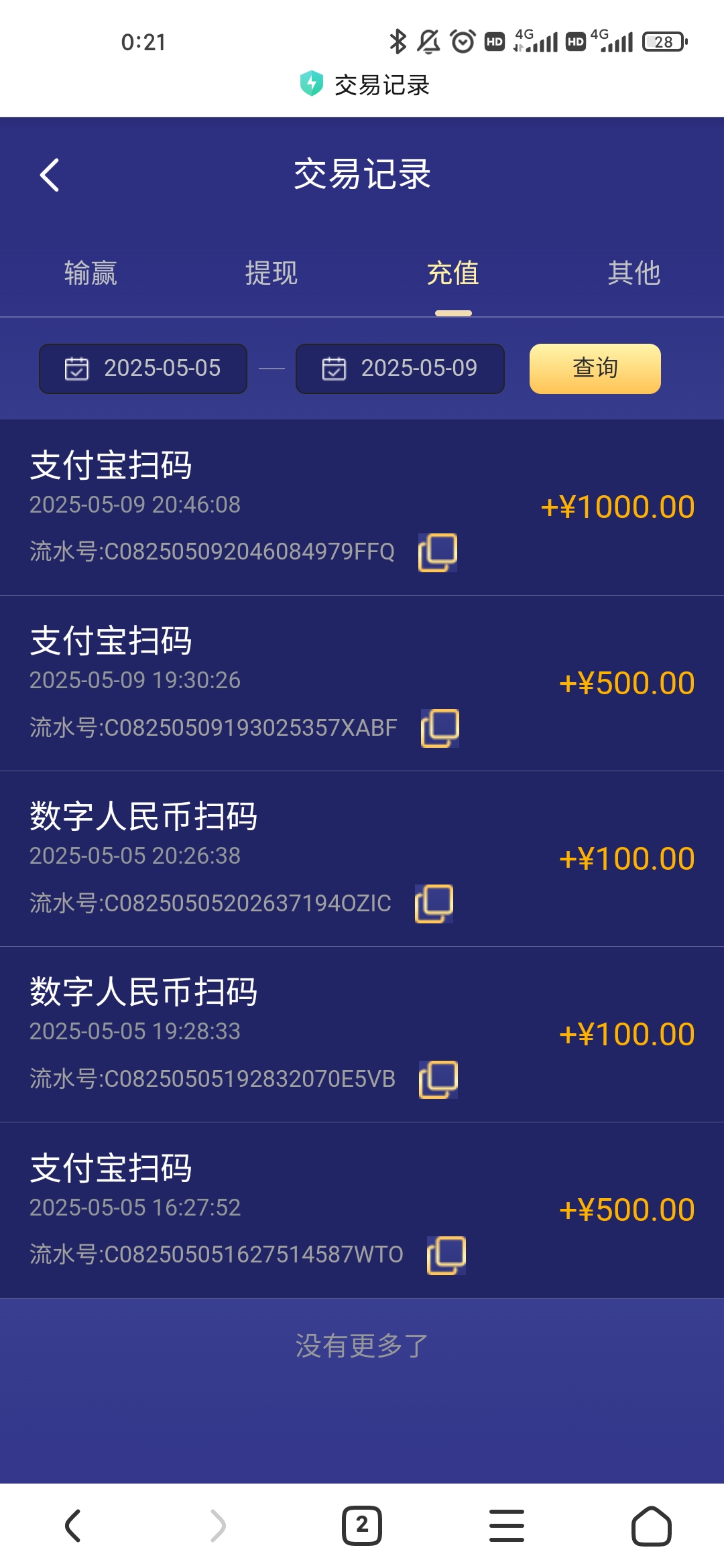Open the calendar for the start date 2025-05-05
Image resolution: width=724 pixels, height=1568 pixels.
click(x=76, y=368)
